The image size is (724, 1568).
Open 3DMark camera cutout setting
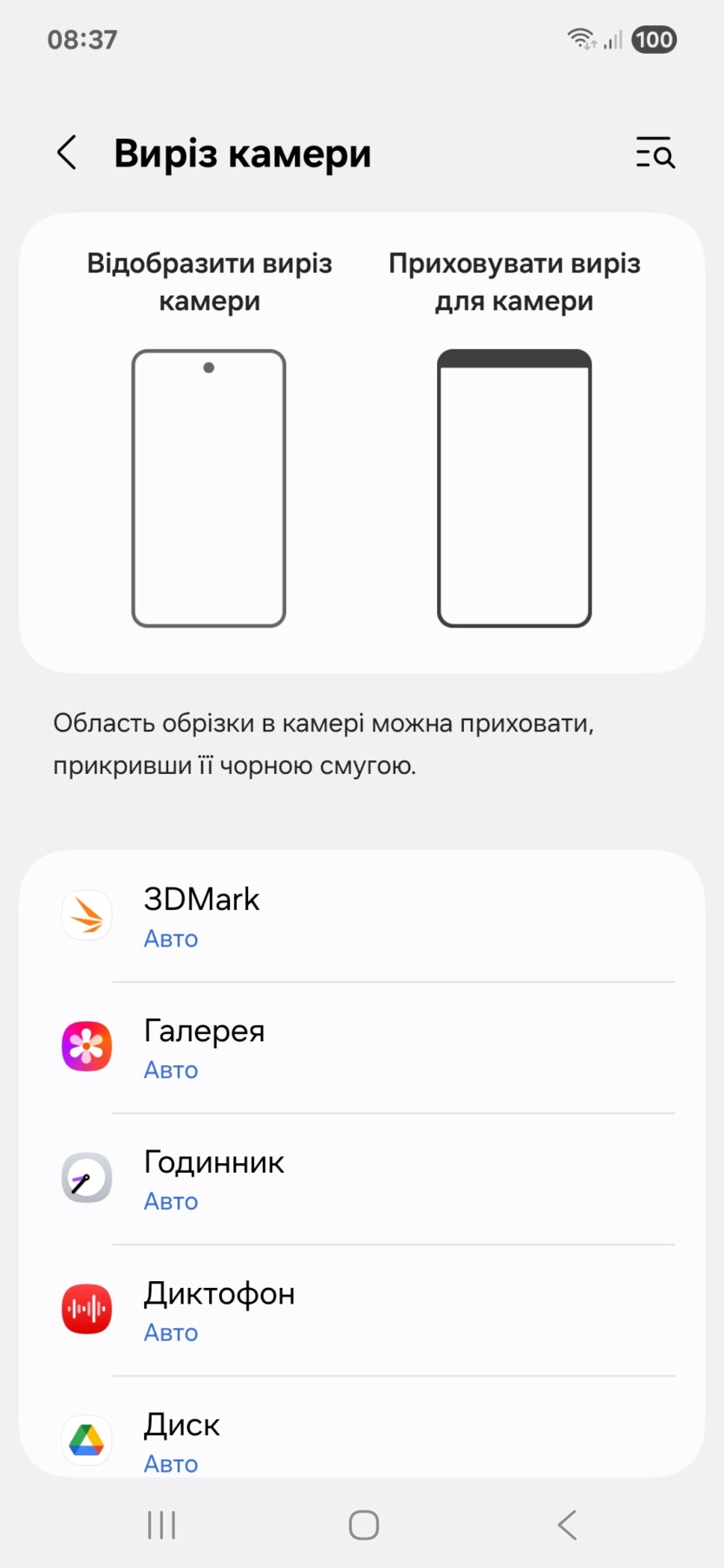(362, 917)
